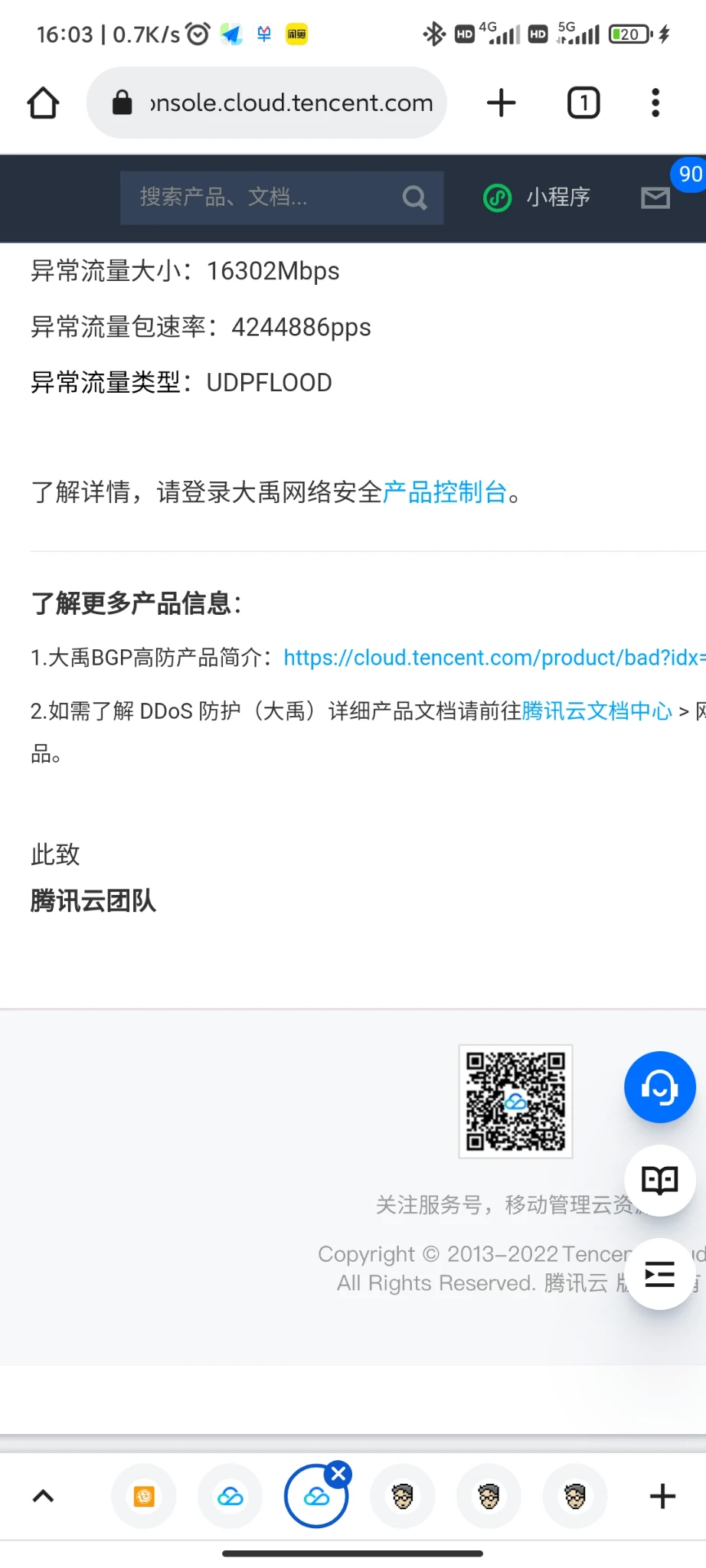Open the tab switcher showing 1 tab
Image resolution: width=706 pixels, height=1568 pixels.
pyautogui.click(x=583, y=103)
